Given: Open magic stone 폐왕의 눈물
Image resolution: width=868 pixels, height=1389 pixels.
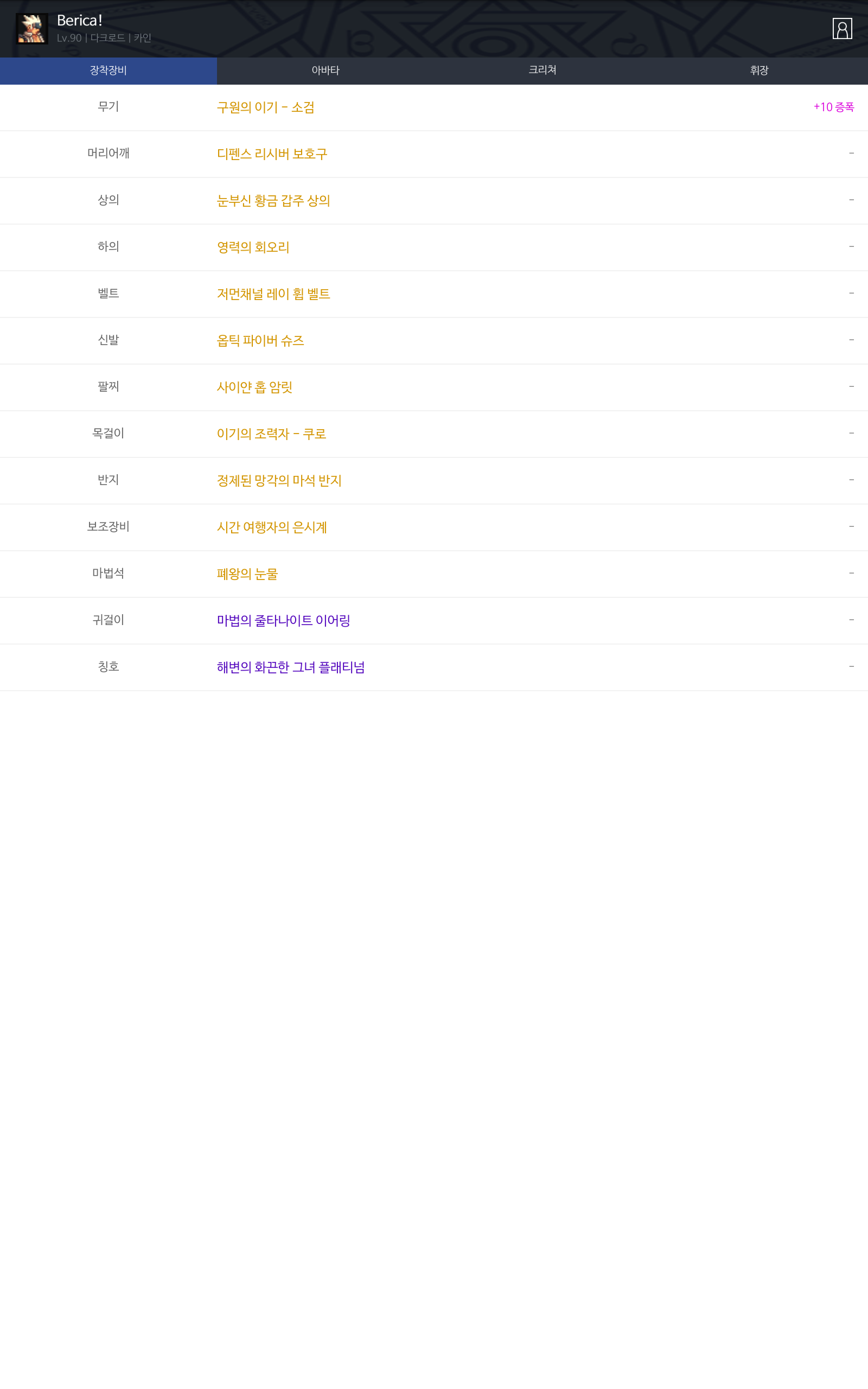Looking at the screenshot, I should 247,574.
